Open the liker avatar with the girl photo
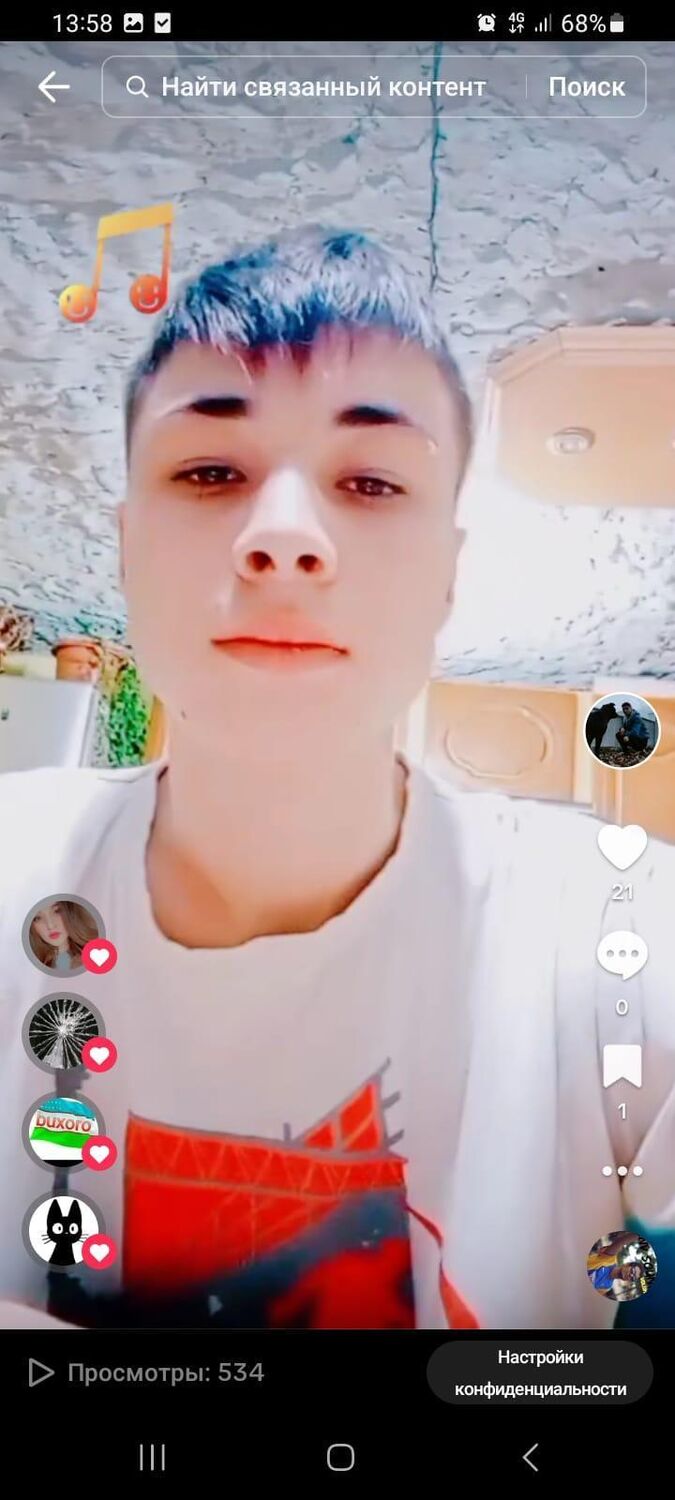Image resolution: width=675 pixels, height=1500 pixels. coord(64,935)
